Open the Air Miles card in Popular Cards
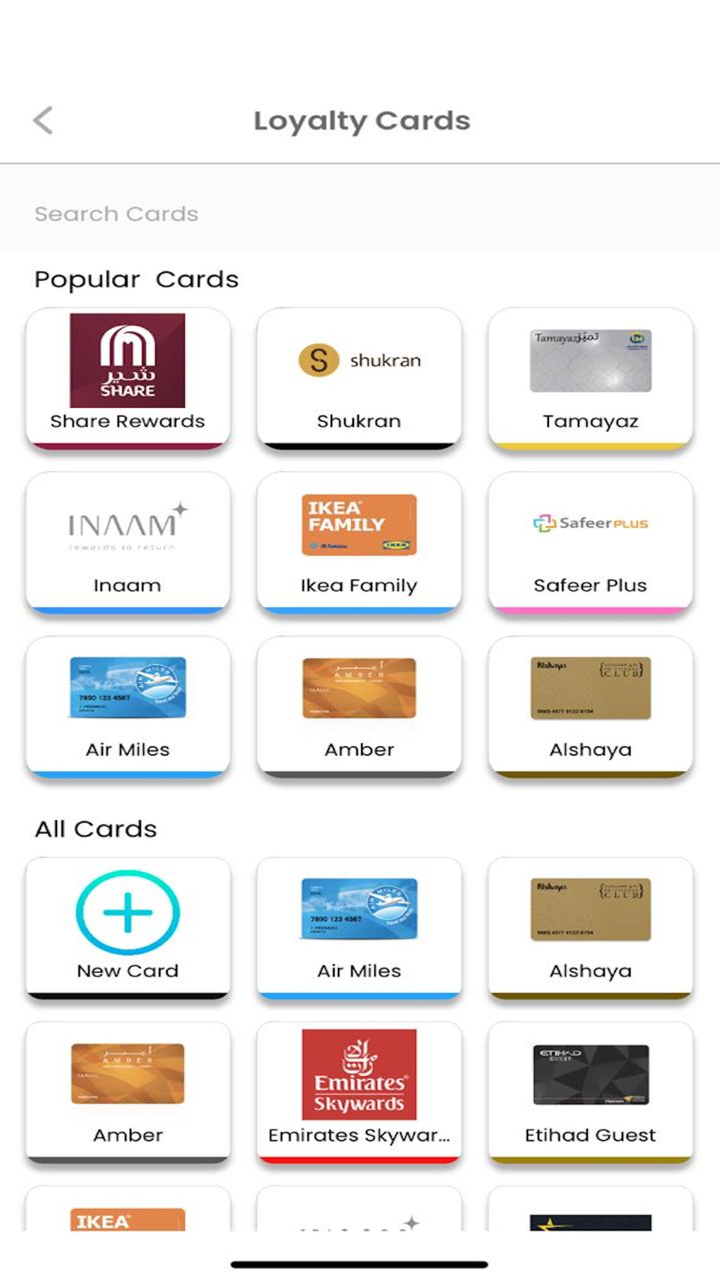 127,705
